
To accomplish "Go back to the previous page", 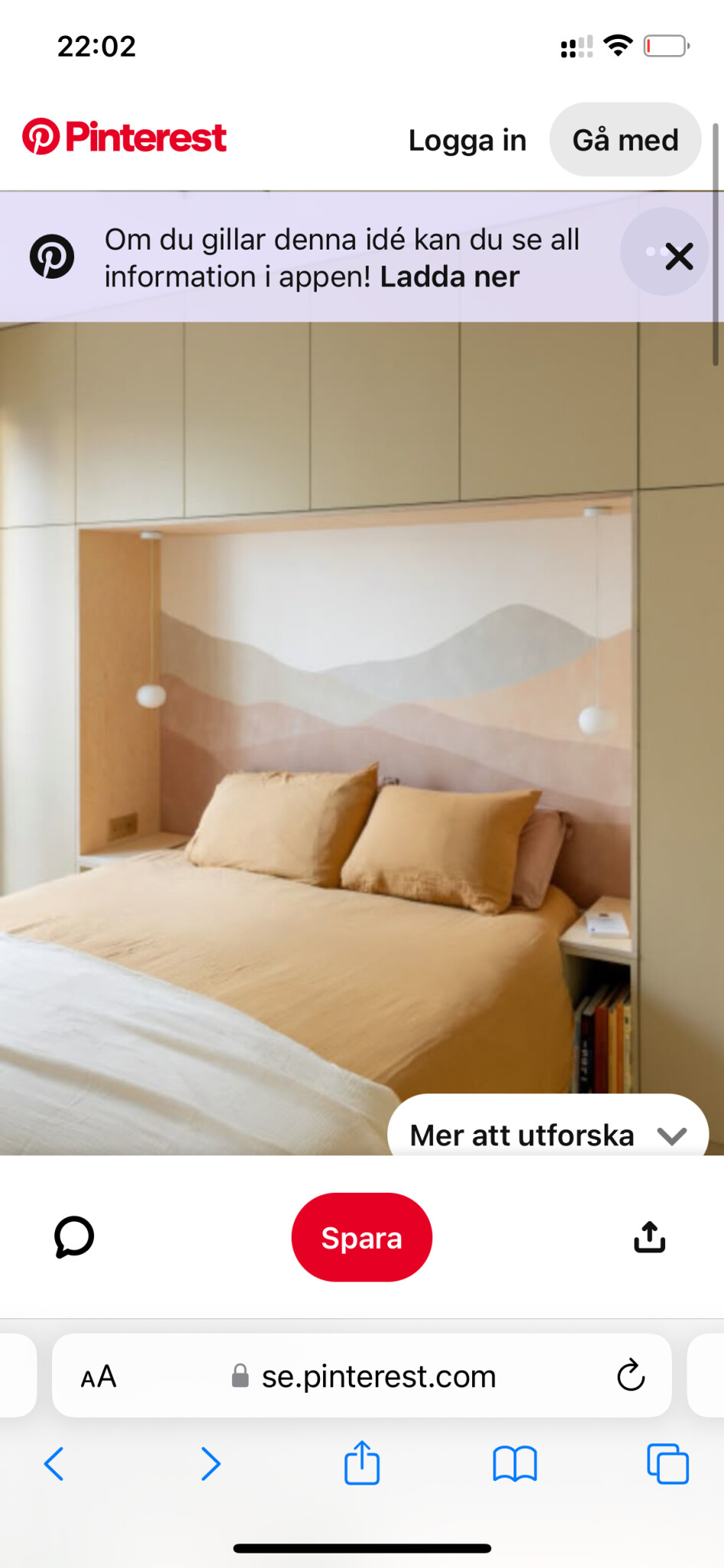I will click(54, 1464).
